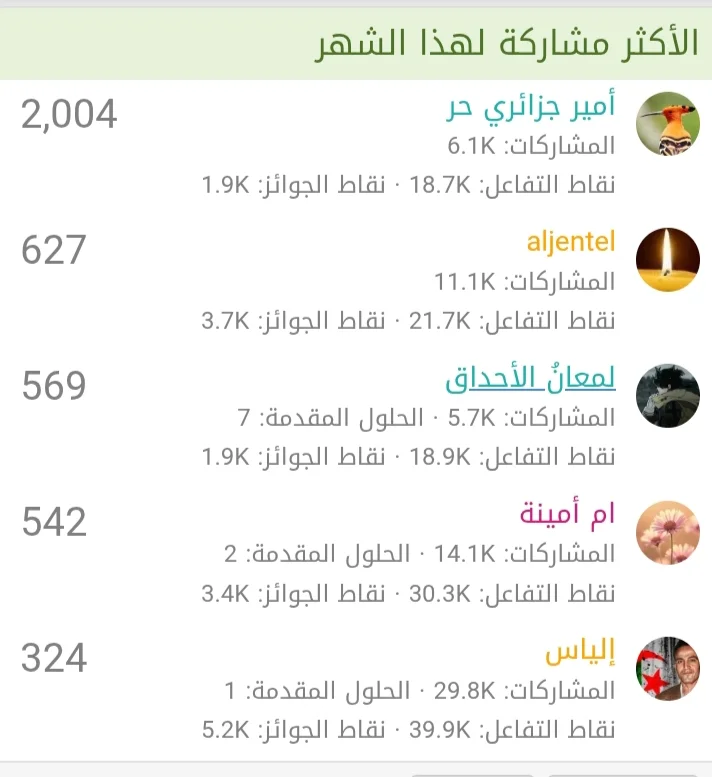Open the profile of لمعانُ الأحداق
The width and height of the screenshot is (712, 777).
click(530, 379)
